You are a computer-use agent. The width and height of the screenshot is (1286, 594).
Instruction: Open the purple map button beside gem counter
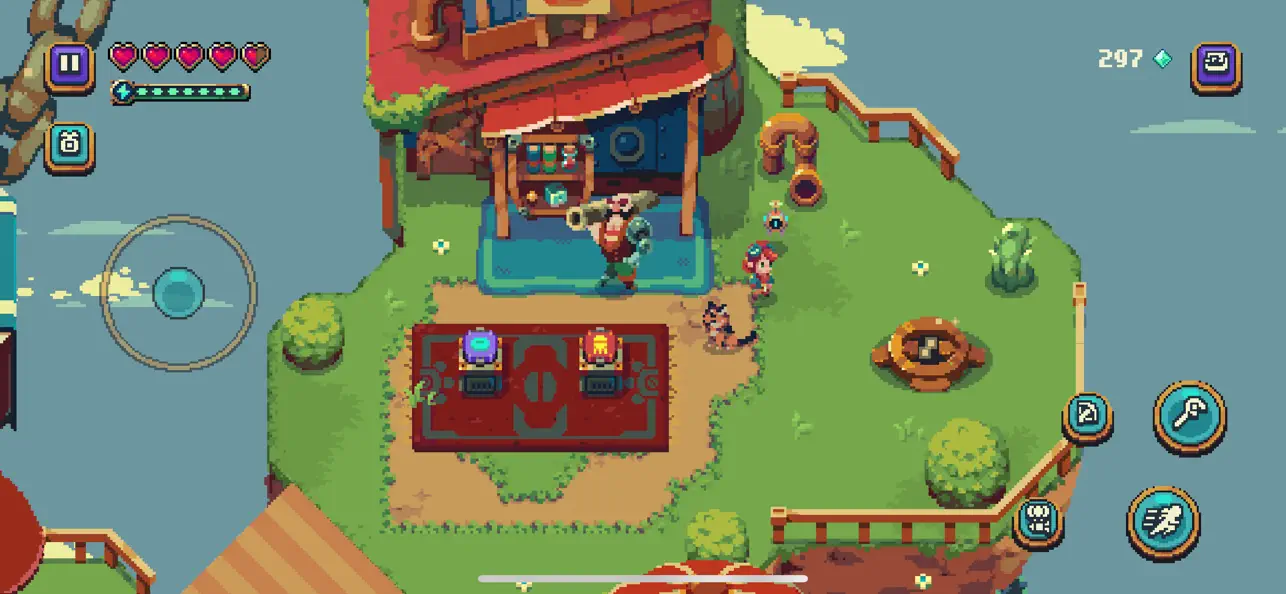click(1215, 68)
